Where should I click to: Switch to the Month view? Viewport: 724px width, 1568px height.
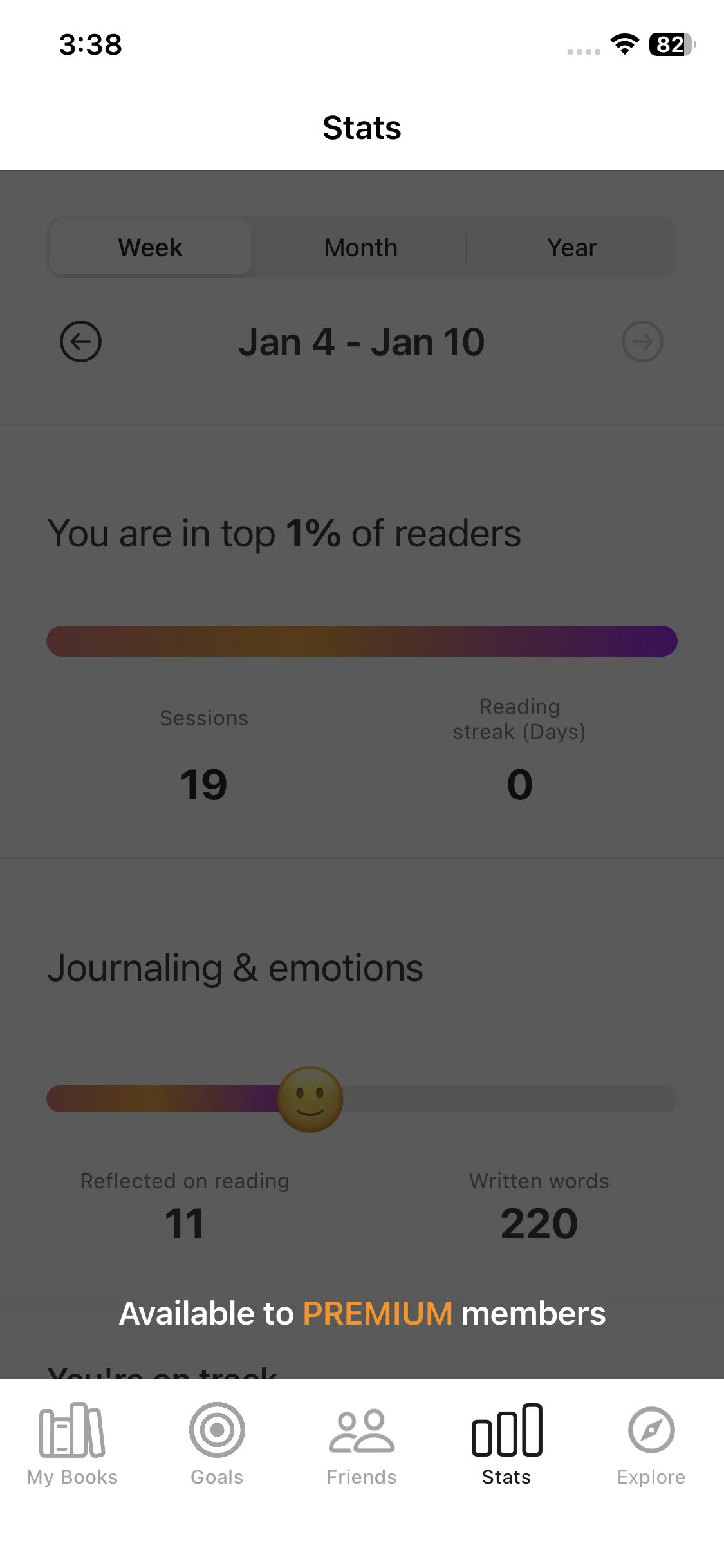point(360,248)
